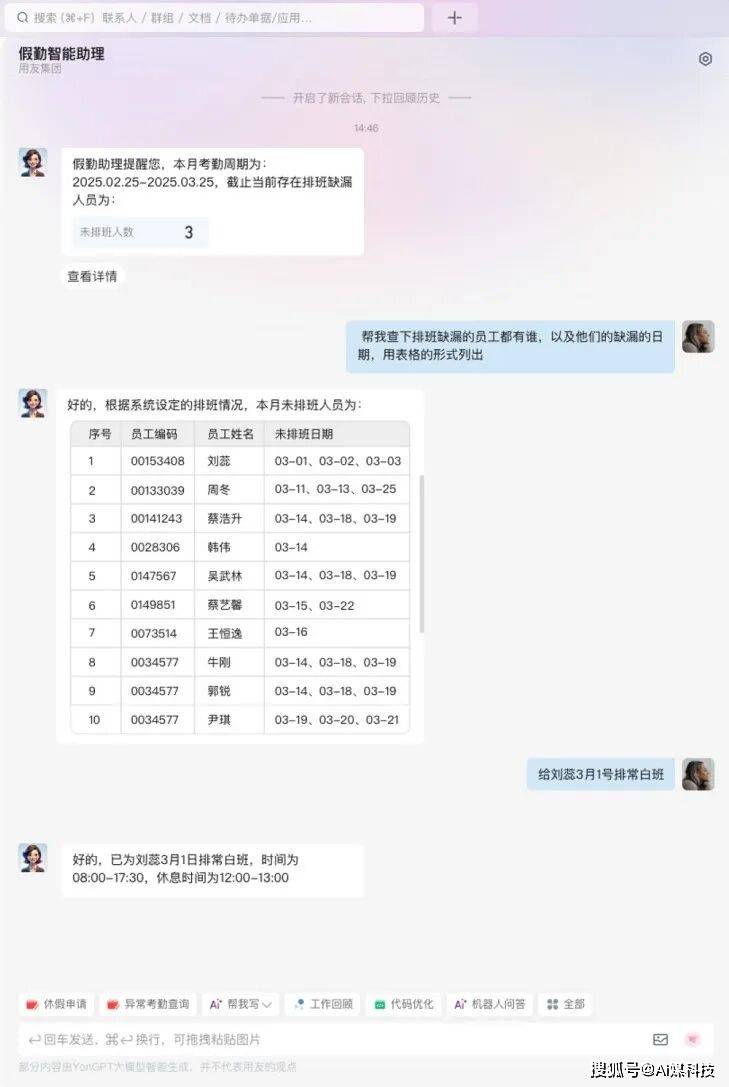Expand the 帮我写 dropdown chip
This screenshot has width=729, height=1087.
[241, 1004]
